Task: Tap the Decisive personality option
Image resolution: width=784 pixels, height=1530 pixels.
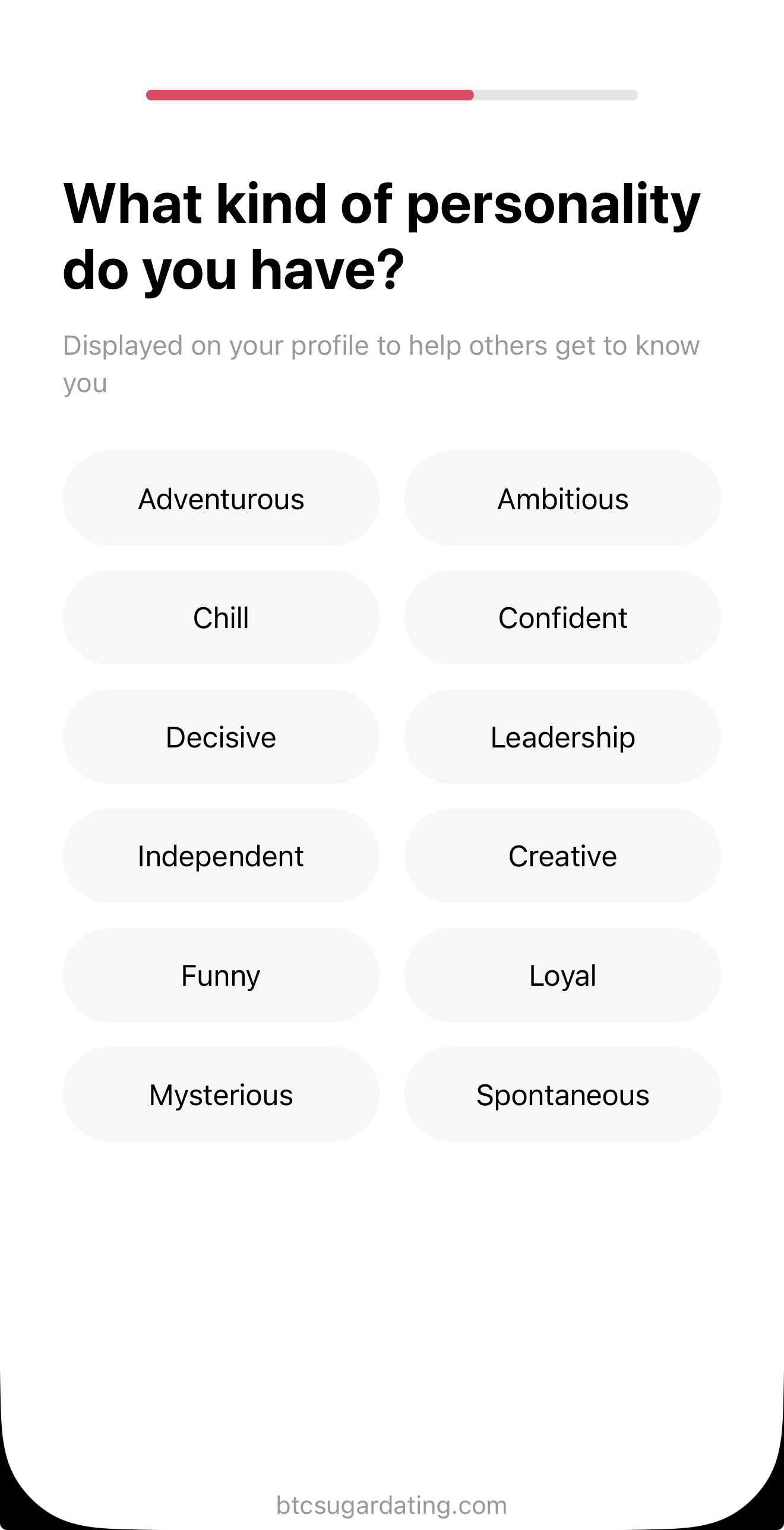Action: point(221,737)
